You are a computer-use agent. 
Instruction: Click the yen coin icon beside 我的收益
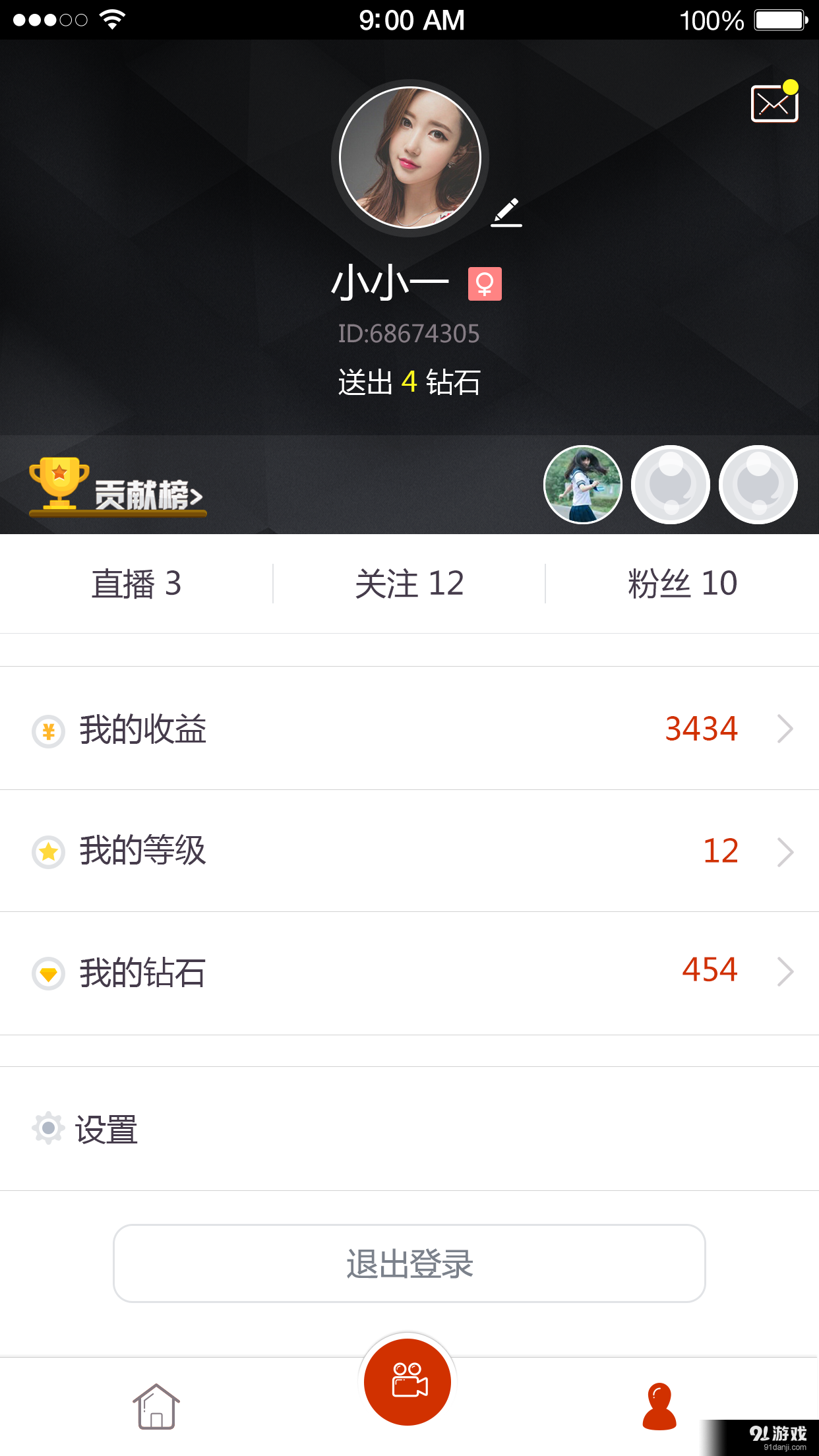click(x=47, y=729)
